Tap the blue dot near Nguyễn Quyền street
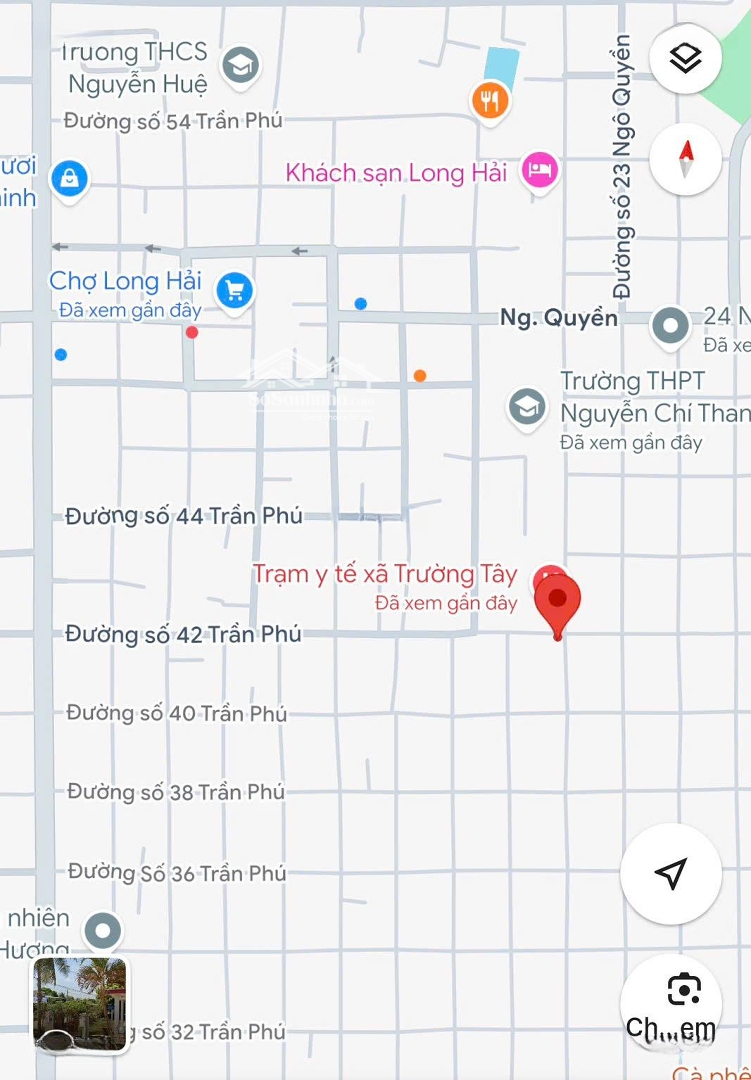The image size is (751, 1080). click(359, 302)
